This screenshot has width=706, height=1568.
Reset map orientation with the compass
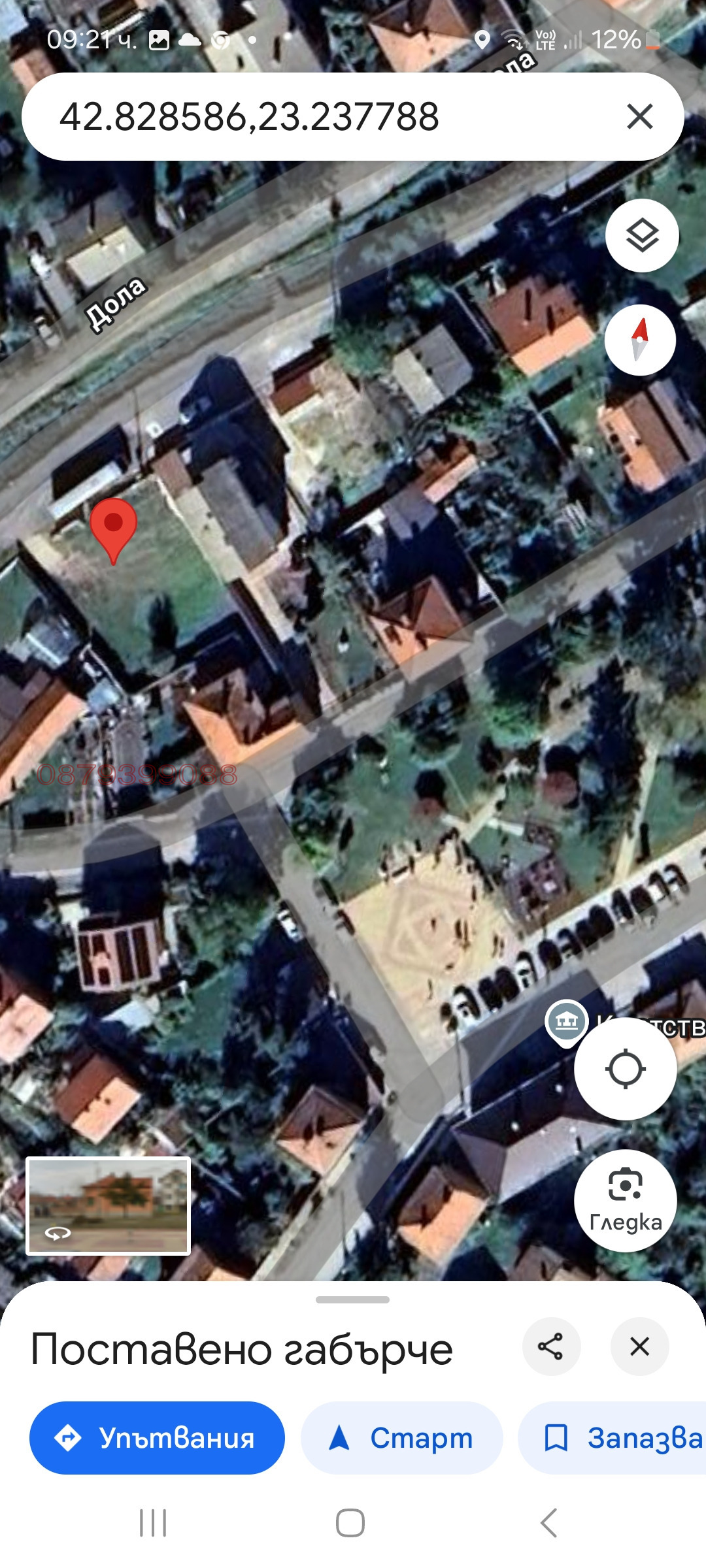pyautogui.click(x=640, y=340)
